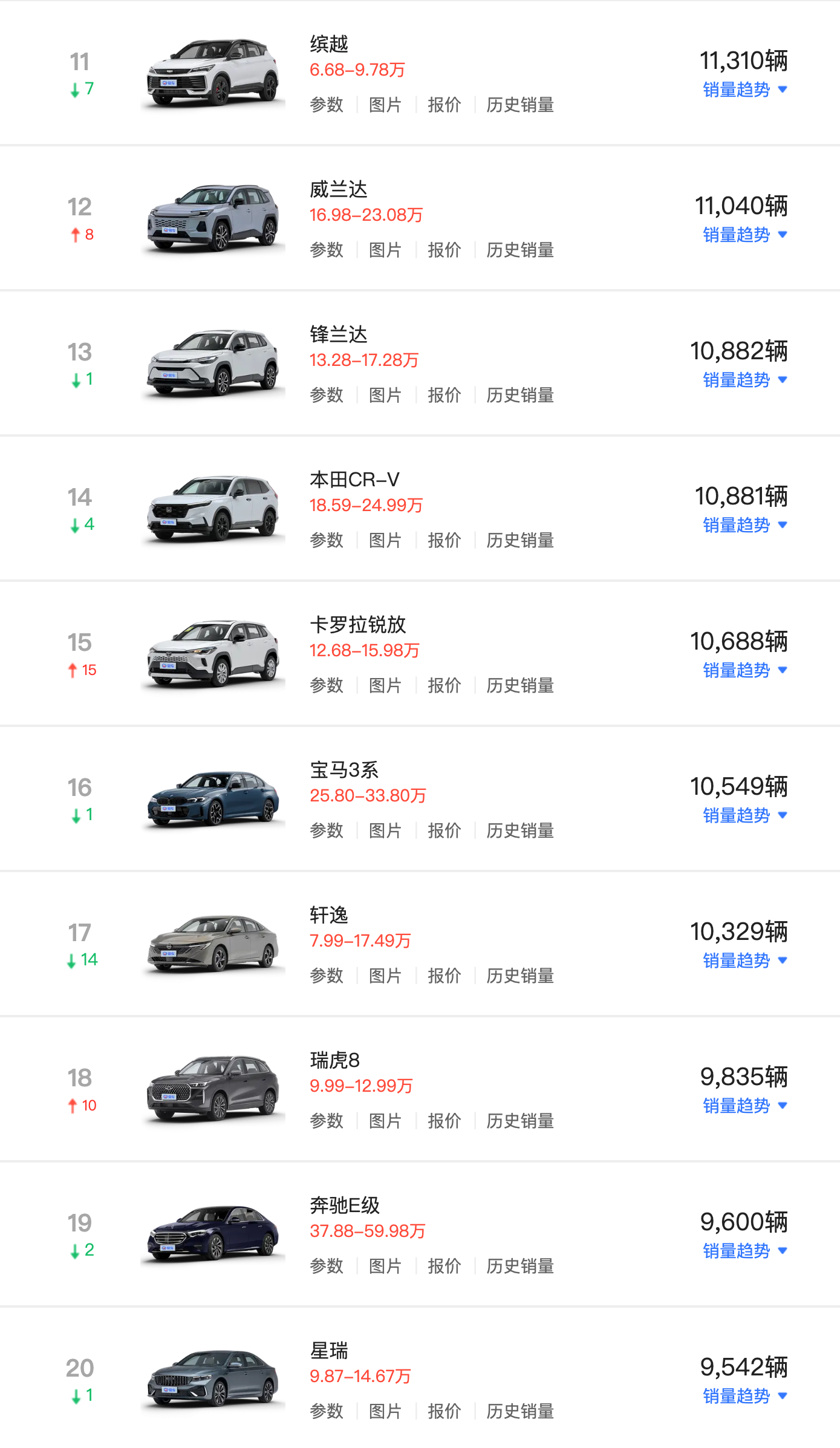
Task: Open 历史销量 for 轩逸
Action: coord(520,976)
